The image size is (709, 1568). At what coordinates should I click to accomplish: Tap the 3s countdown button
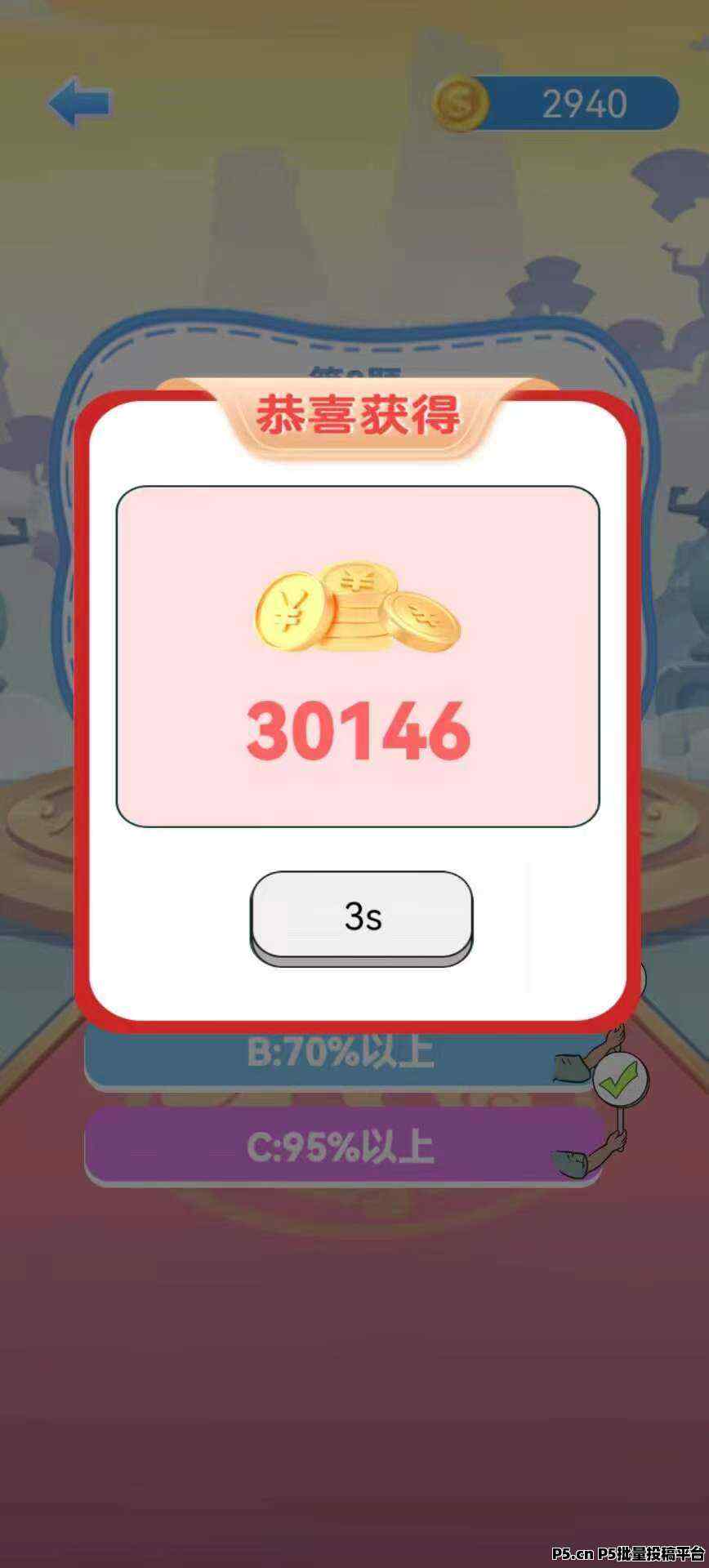[x=361, y=916]
